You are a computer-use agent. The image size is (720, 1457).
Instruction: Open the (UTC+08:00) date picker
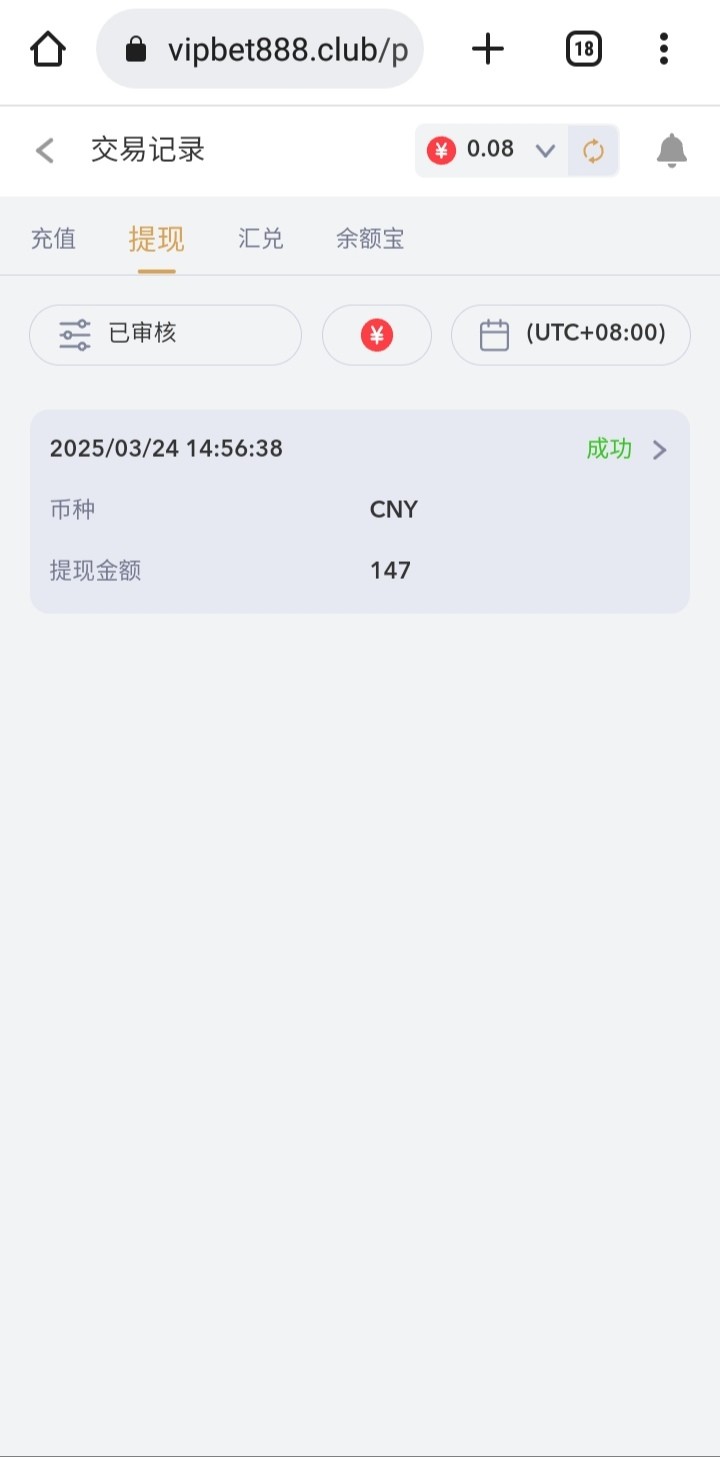click(571, 334)
